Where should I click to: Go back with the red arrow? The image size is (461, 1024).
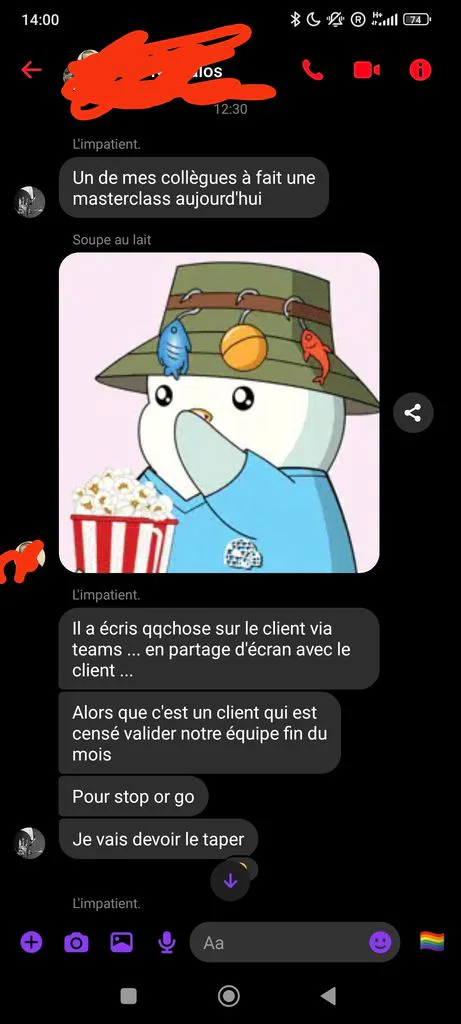coord(31,70)
